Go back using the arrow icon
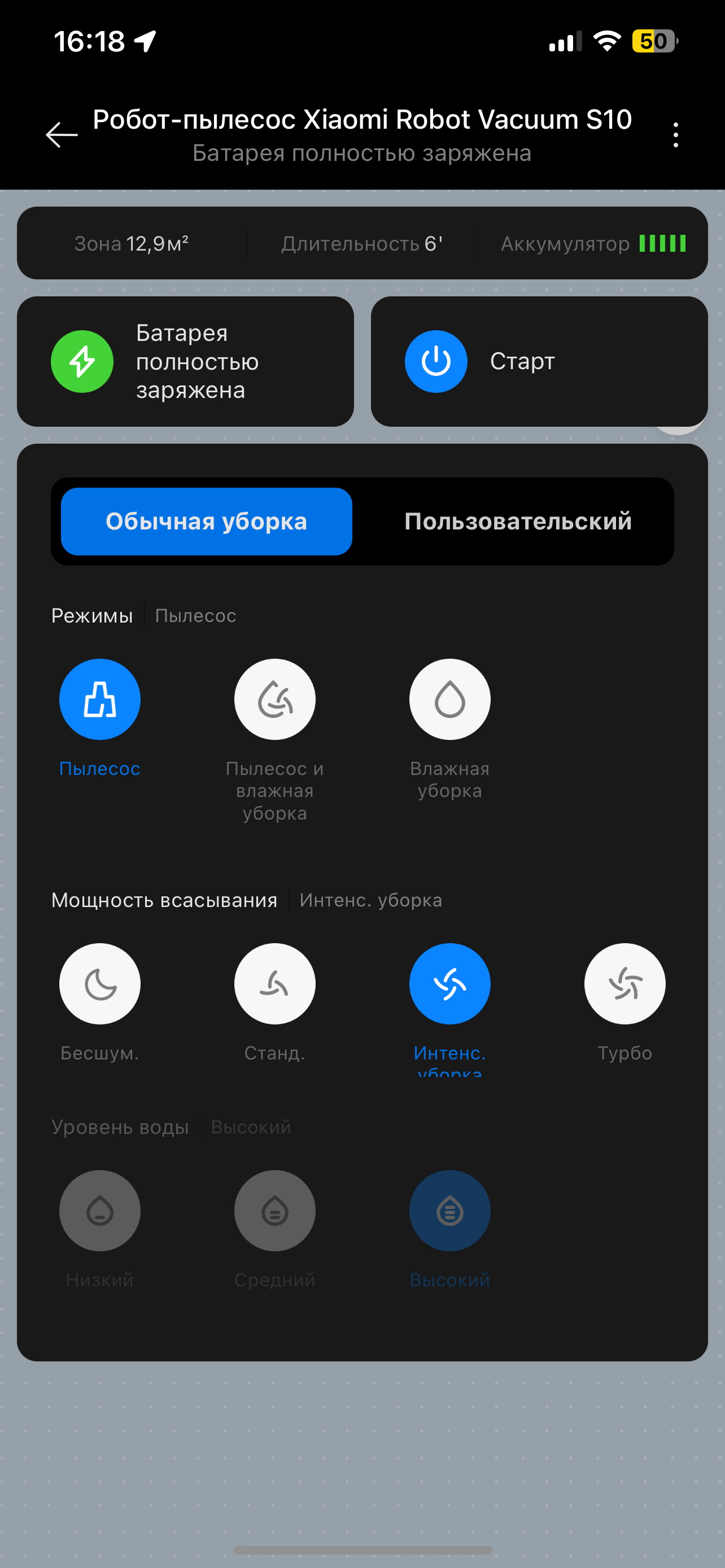The width and height of the screenshot is (725, 1568). point(62,134)
